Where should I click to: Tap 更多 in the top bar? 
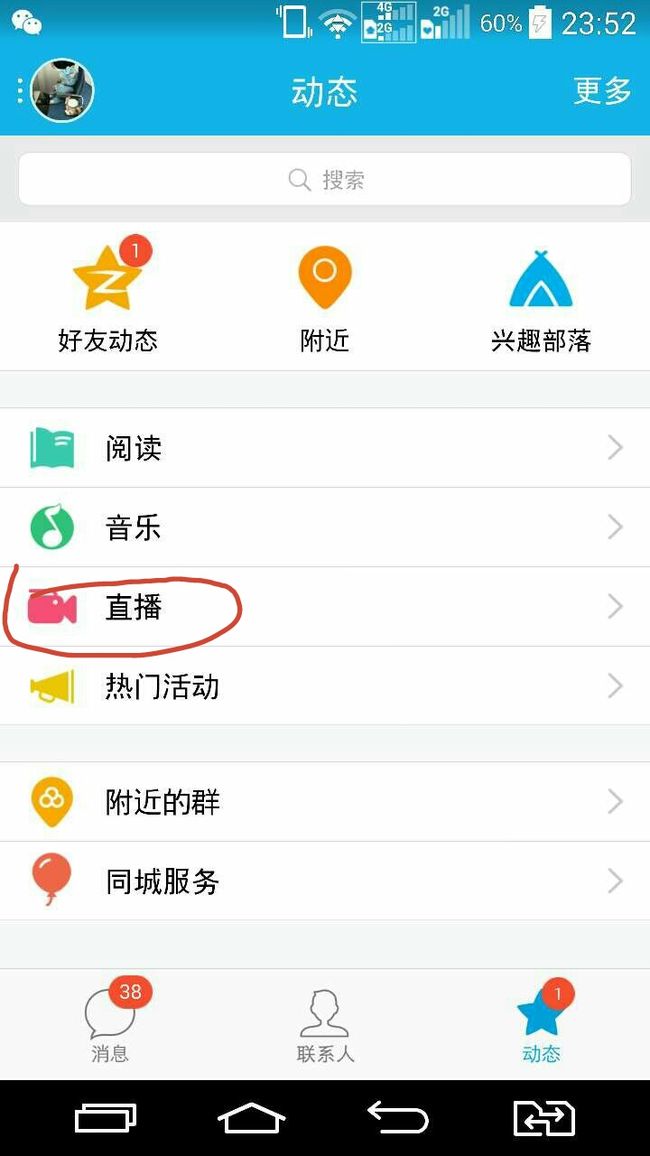pos(602,91)
